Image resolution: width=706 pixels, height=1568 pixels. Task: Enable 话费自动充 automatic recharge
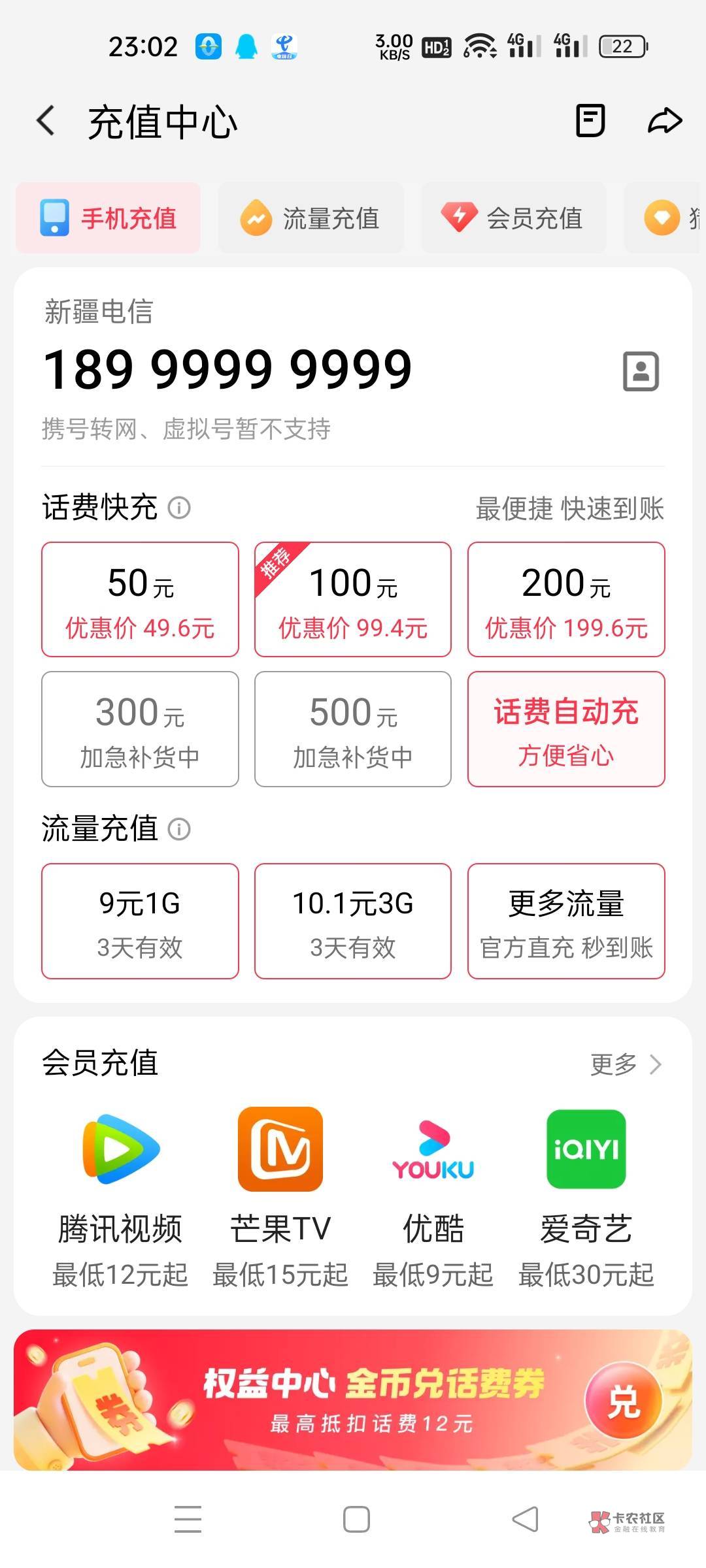point(566,730)
